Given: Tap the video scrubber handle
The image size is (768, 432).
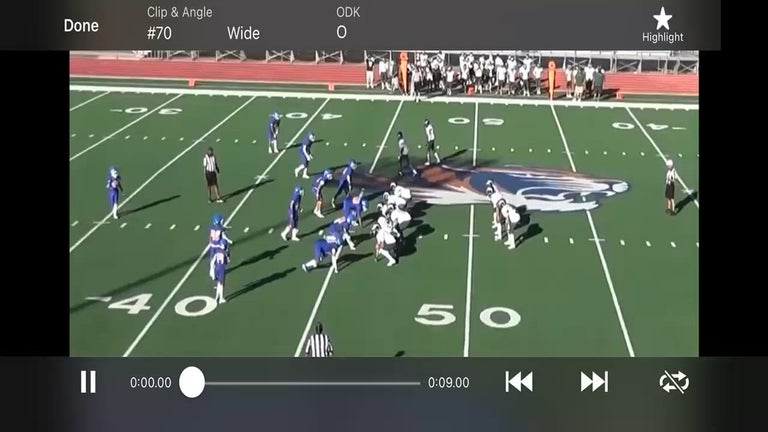Looking at the screenshot, I should tap(192, 382).
